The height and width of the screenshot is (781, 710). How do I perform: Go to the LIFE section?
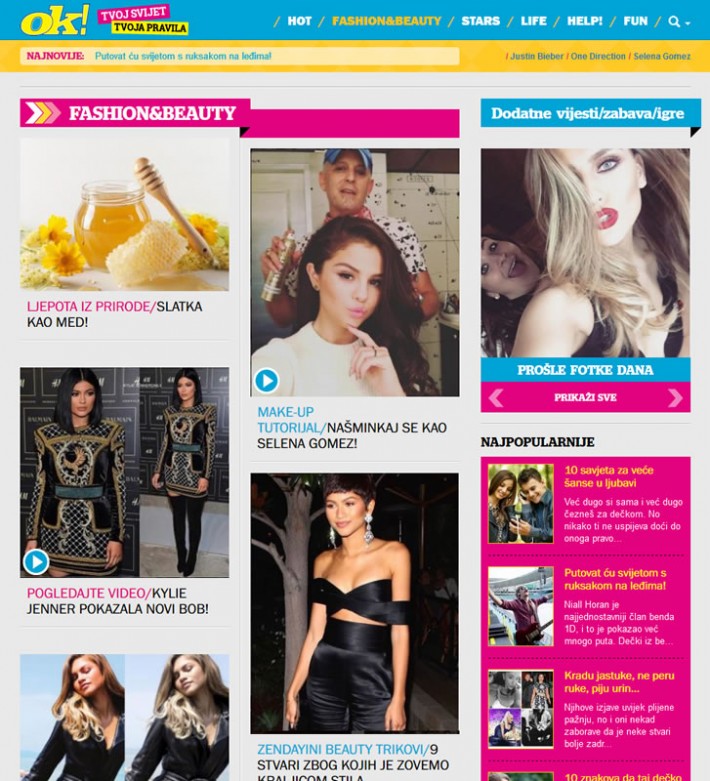pos(534,21)
